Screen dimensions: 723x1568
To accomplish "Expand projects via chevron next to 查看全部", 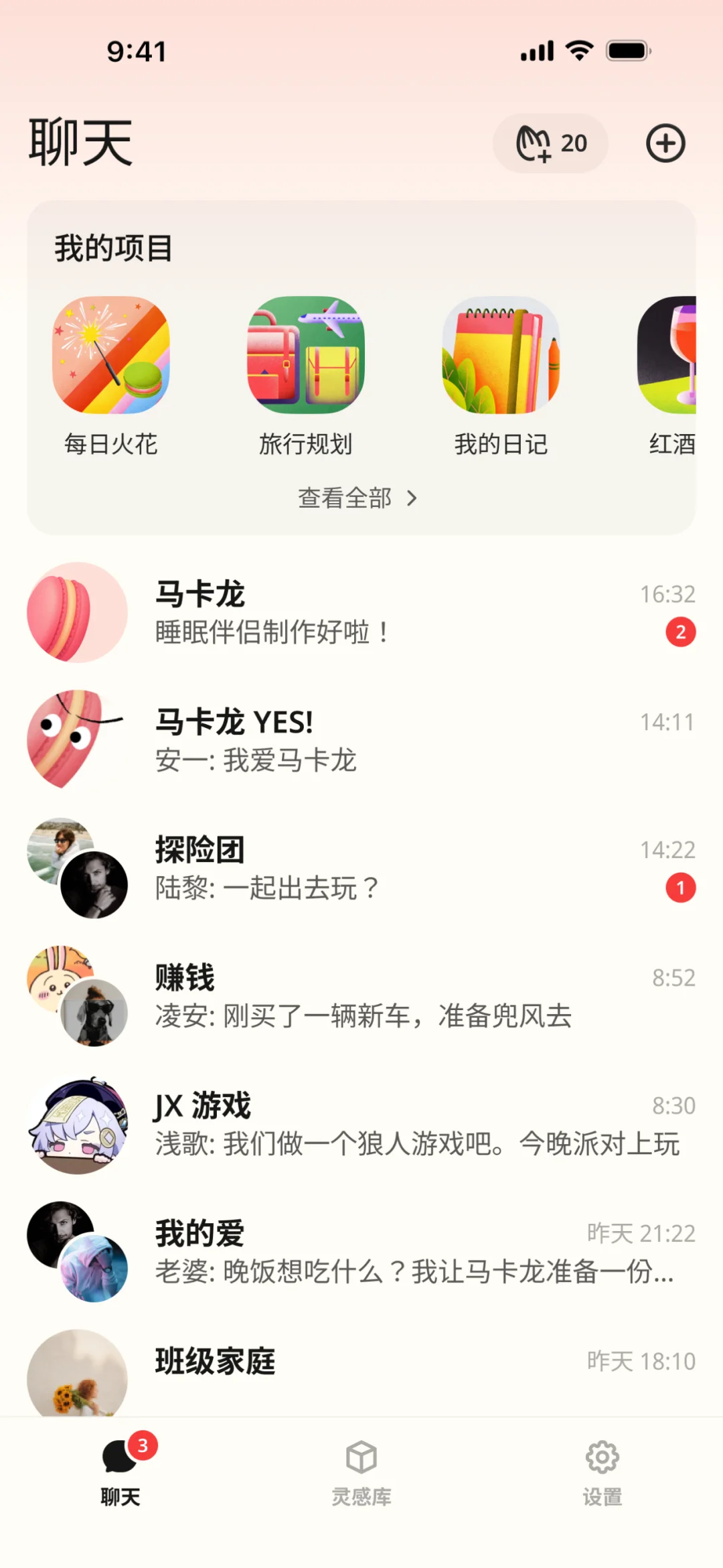I will click(x=412, y=498).
